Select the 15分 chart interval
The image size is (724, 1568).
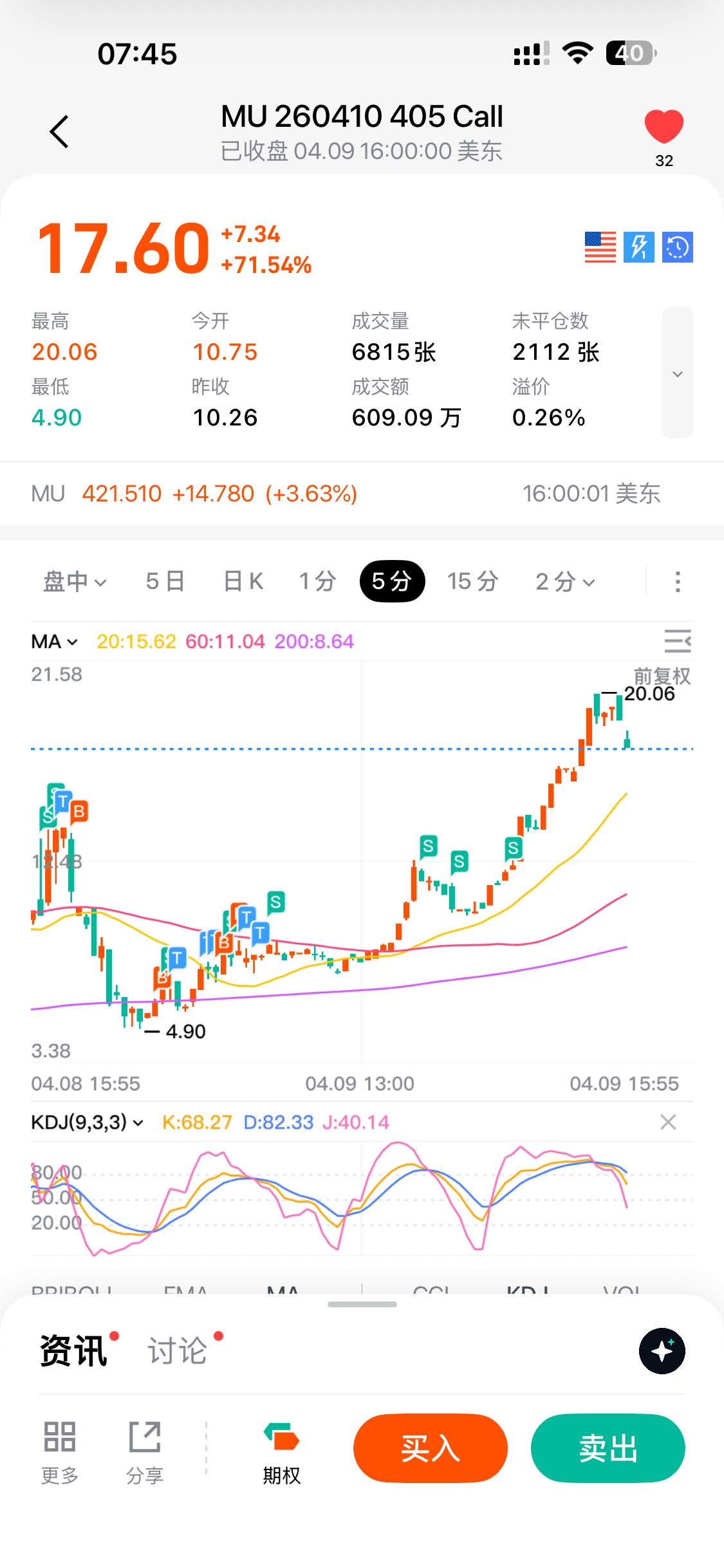pos(473,582)
